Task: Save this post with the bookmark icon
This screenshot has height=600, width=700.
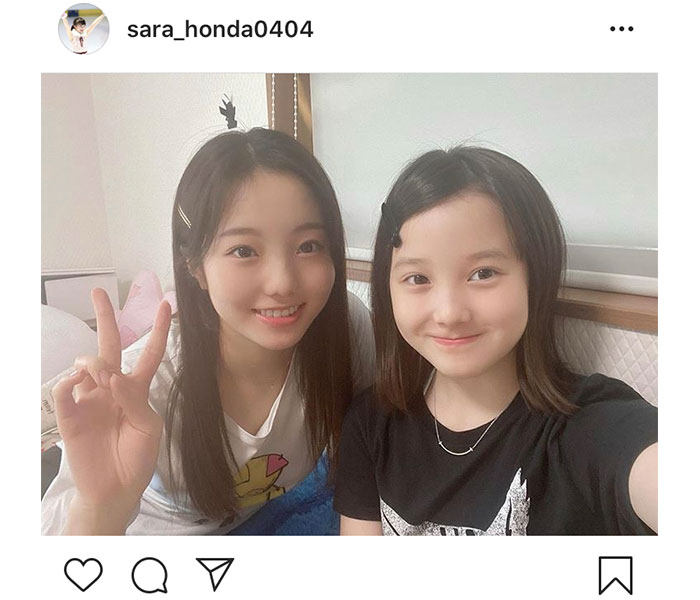Action: coord(616,574)
